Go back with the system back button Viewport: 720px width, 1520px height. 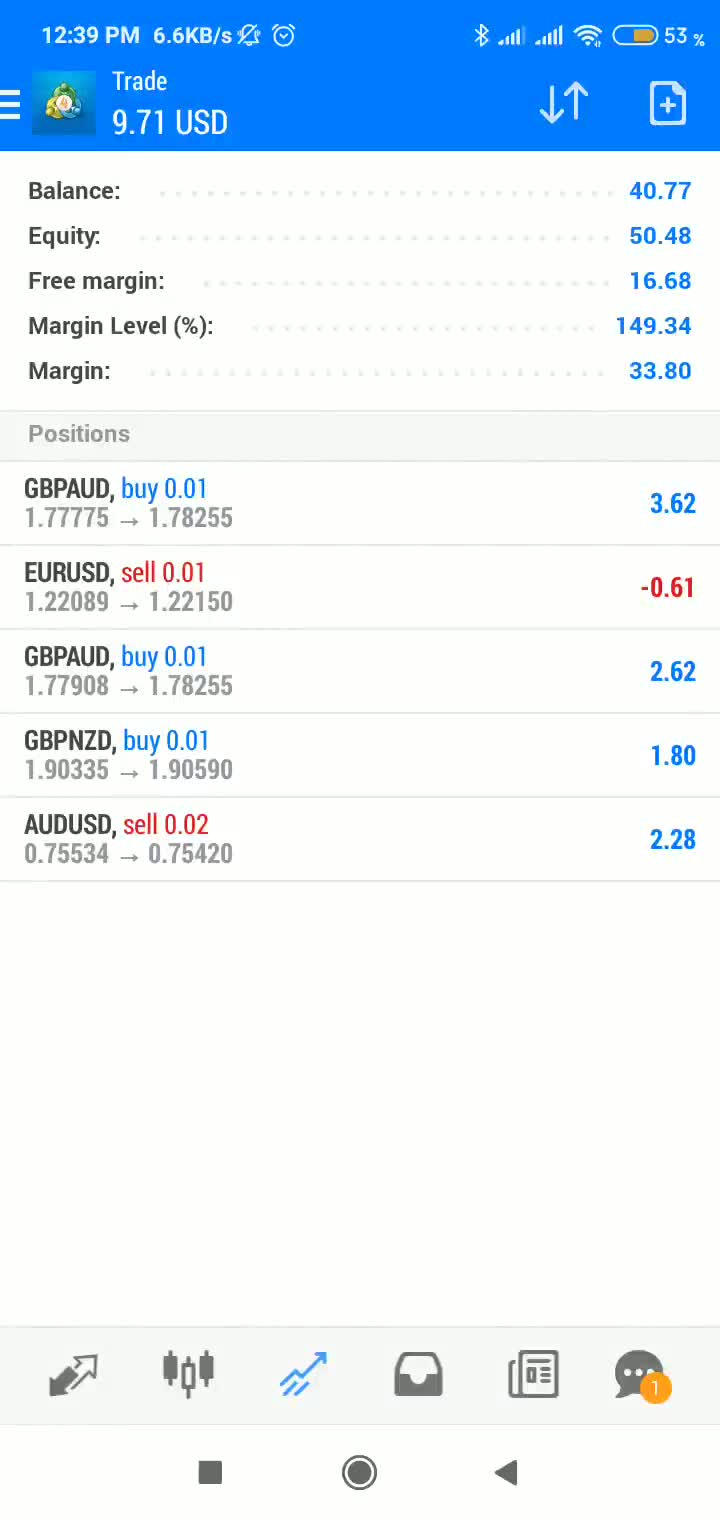[x=506, y=1472]
